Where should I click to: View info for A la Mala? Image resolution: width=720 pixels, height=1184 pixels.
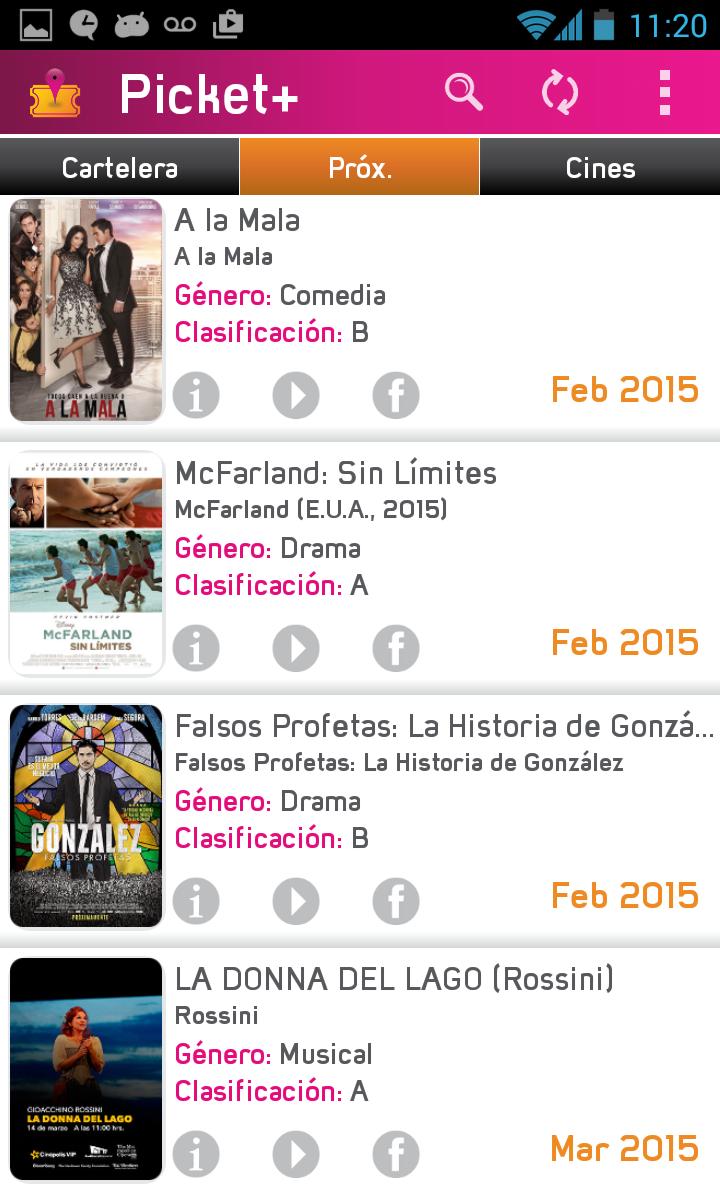pyautogui.click(x=196, y=396)
